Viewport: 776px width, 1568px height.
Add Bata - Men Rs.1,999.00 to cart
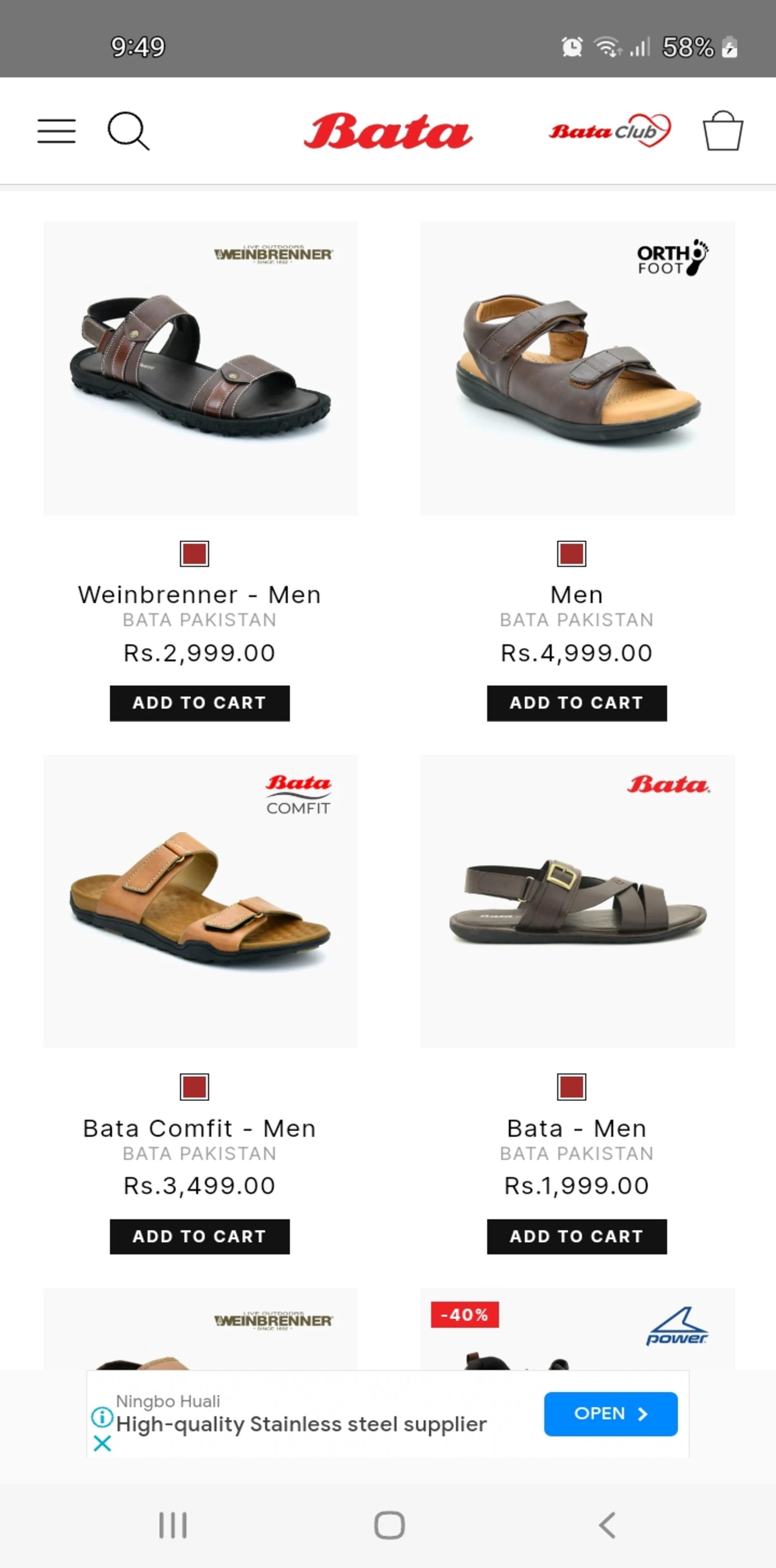tap(577, 1236)
